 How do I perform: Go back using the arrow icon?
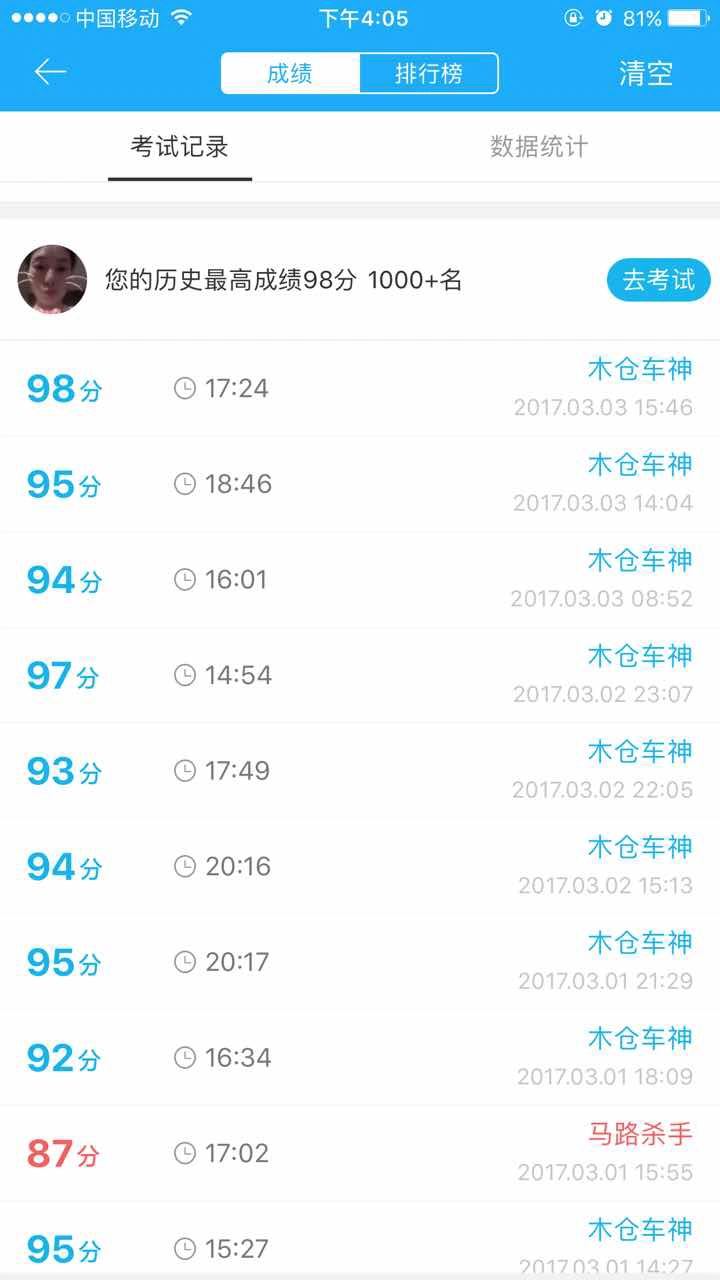point(50,72)
